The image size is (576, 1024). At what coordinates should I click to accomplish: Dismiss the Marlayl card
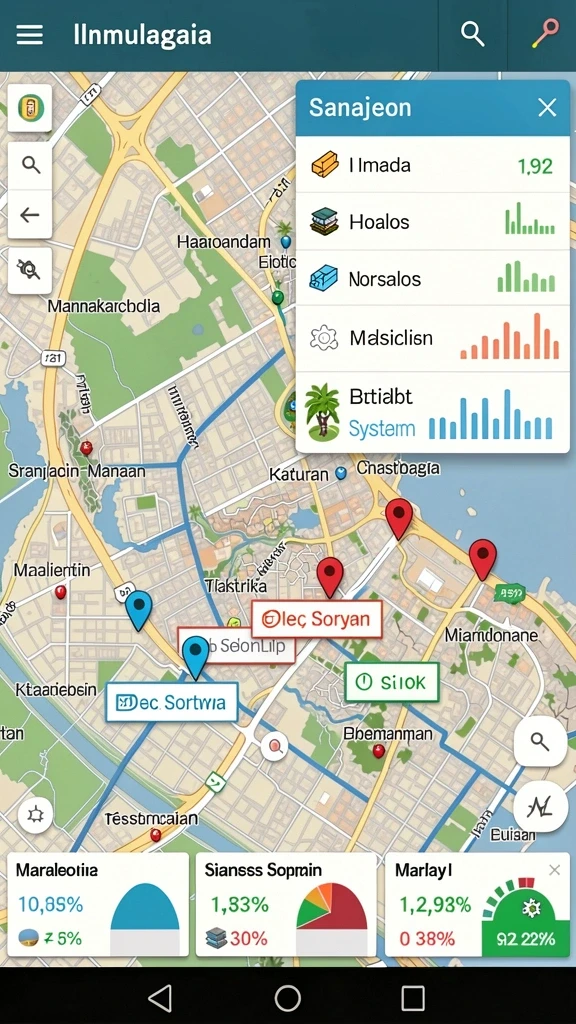[554, 870]
